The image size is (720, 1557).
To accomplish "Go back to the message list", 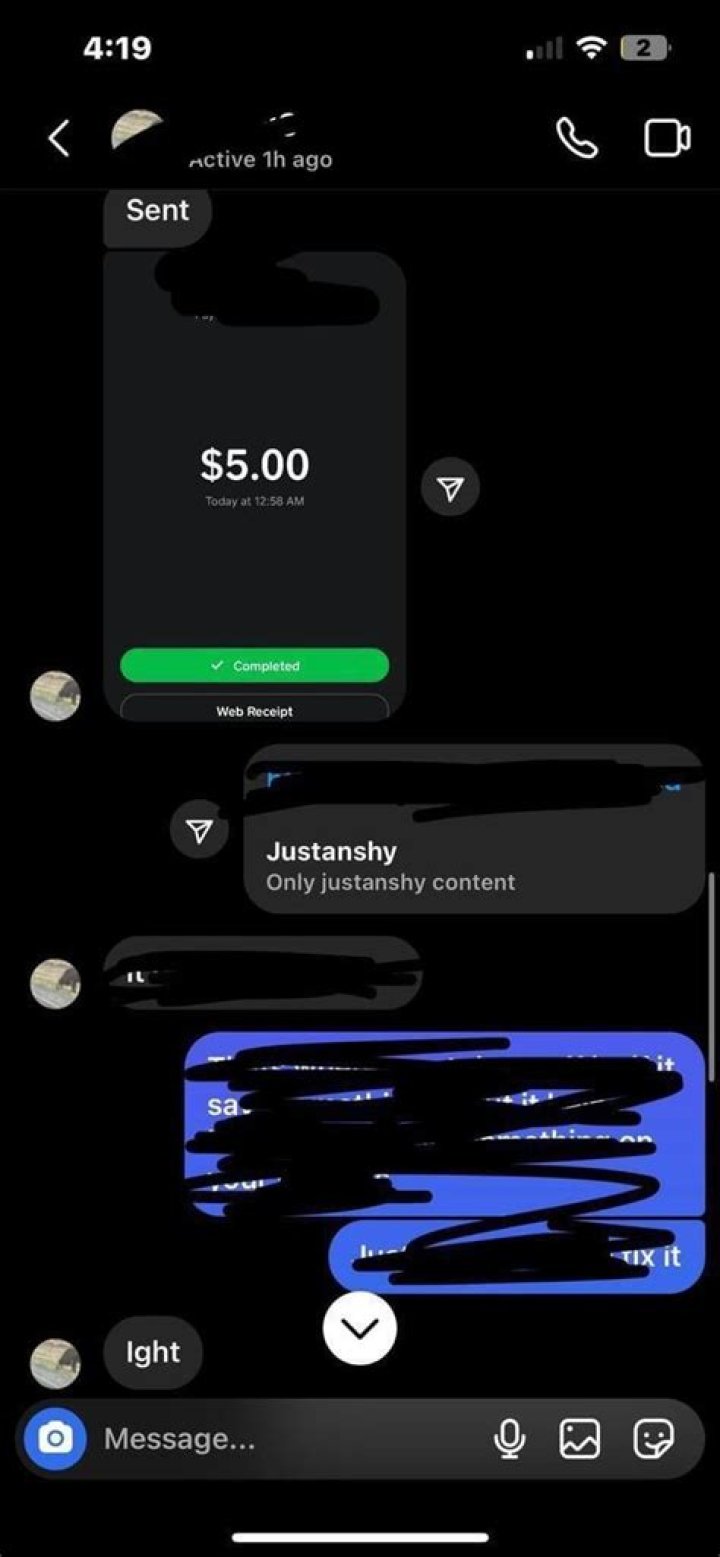I will pos(59,138).
